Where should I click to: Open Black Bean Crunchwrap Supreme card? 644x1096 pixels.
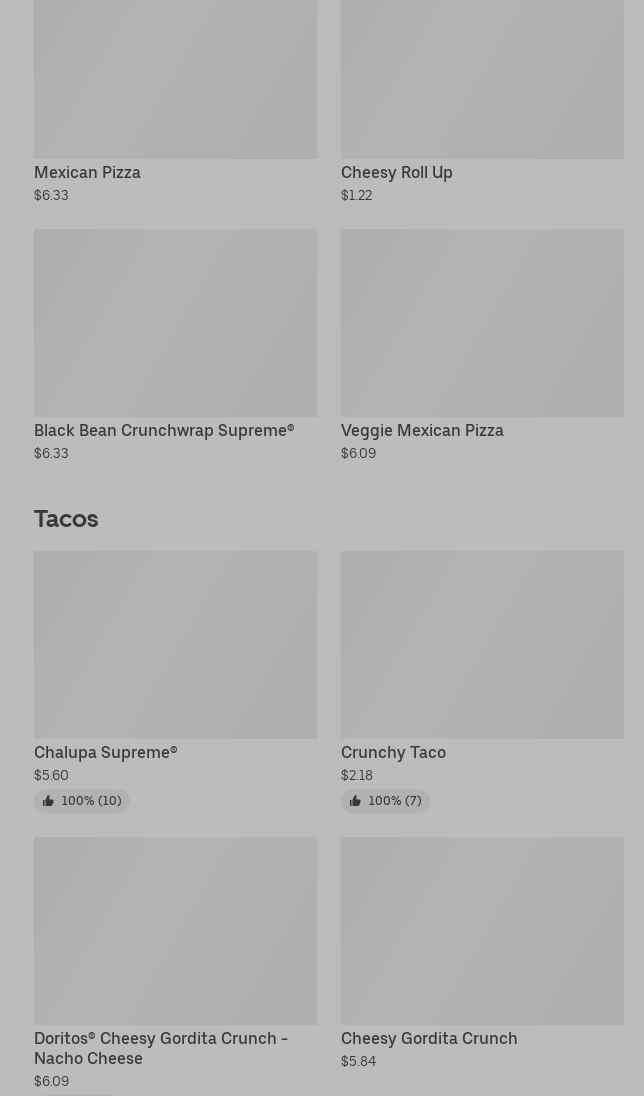[175, 345]
